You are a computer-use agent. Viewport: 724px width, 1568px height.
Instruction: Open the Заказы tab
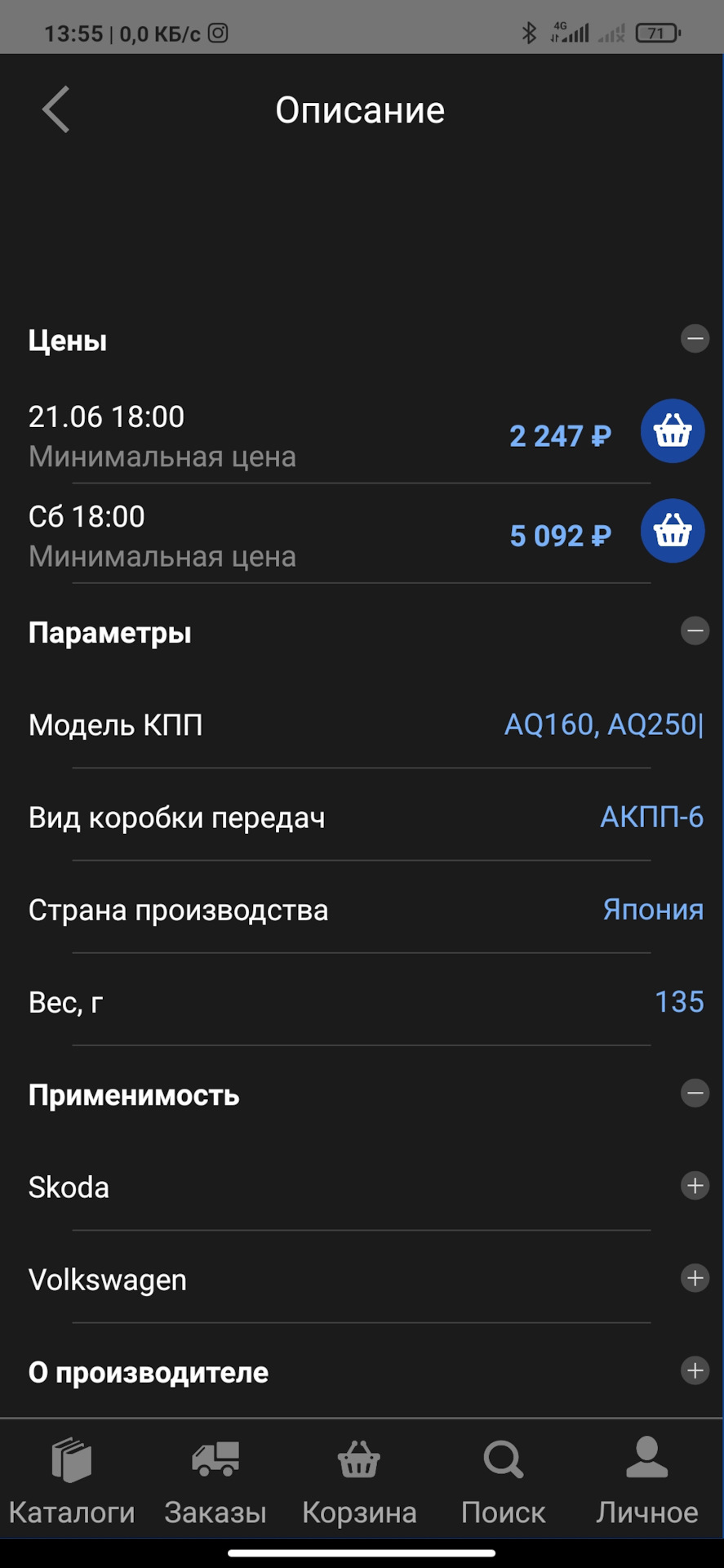click(x=215, y=1481)
